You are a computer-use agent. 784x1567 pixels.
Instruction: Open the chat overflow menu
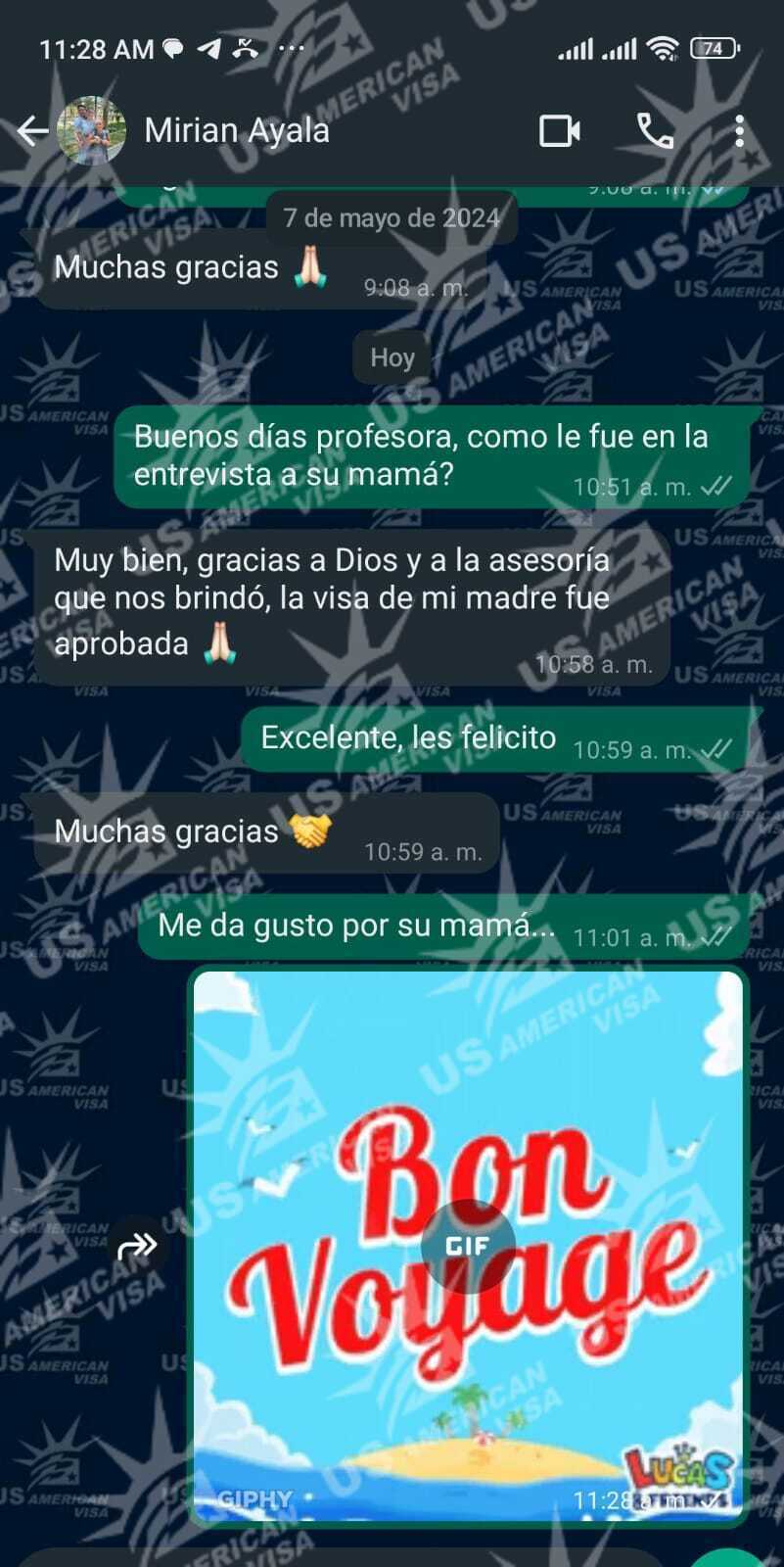click(x=739, y=131)
